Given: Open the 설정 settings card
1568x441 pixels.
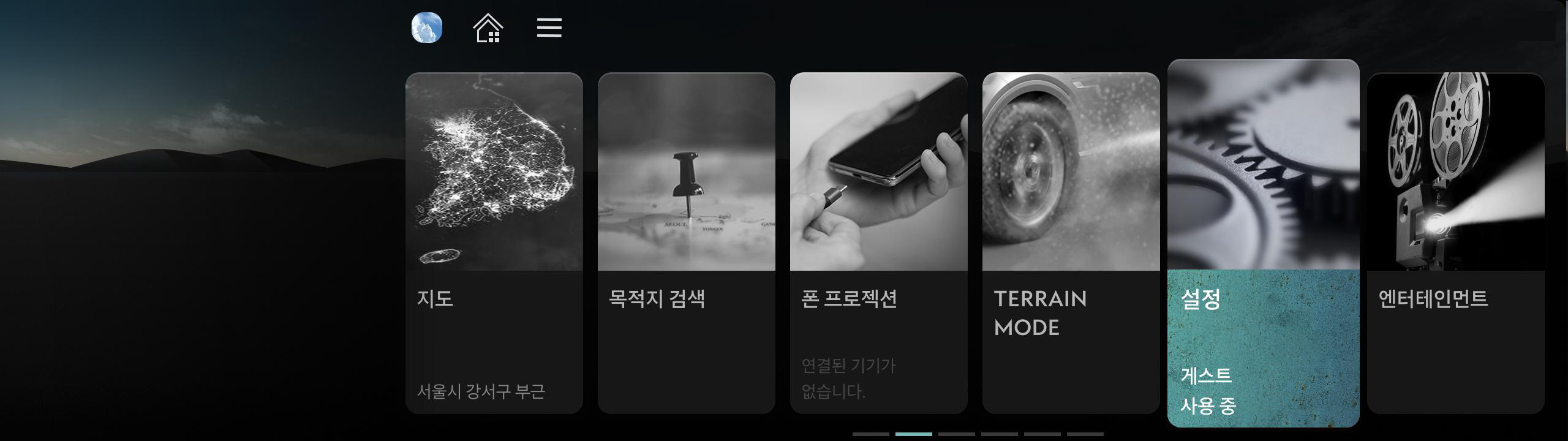Looking at the screenshot, I should pos(1263,243).
